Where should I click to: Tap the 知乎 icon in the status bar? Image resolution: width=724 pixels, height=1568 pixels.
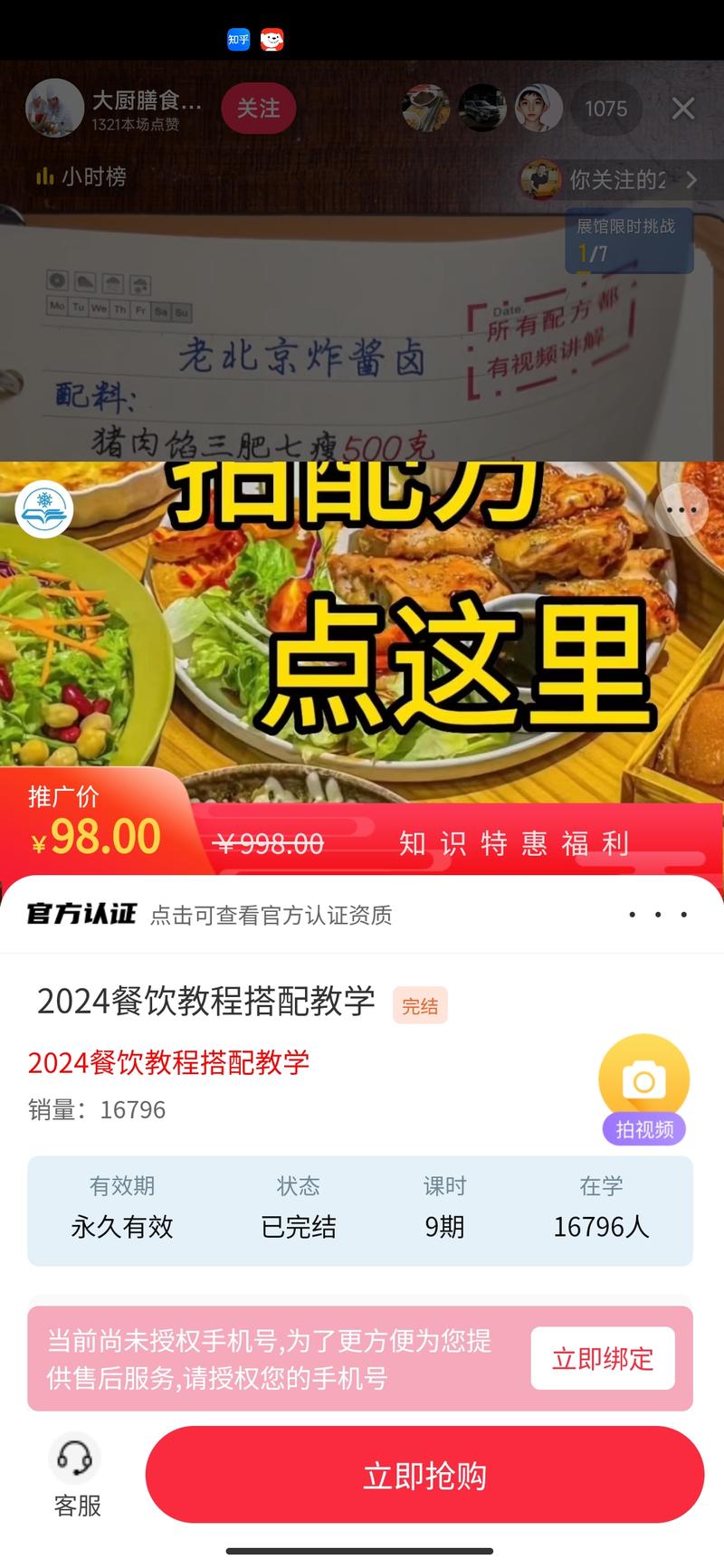(x=237, y=40)
